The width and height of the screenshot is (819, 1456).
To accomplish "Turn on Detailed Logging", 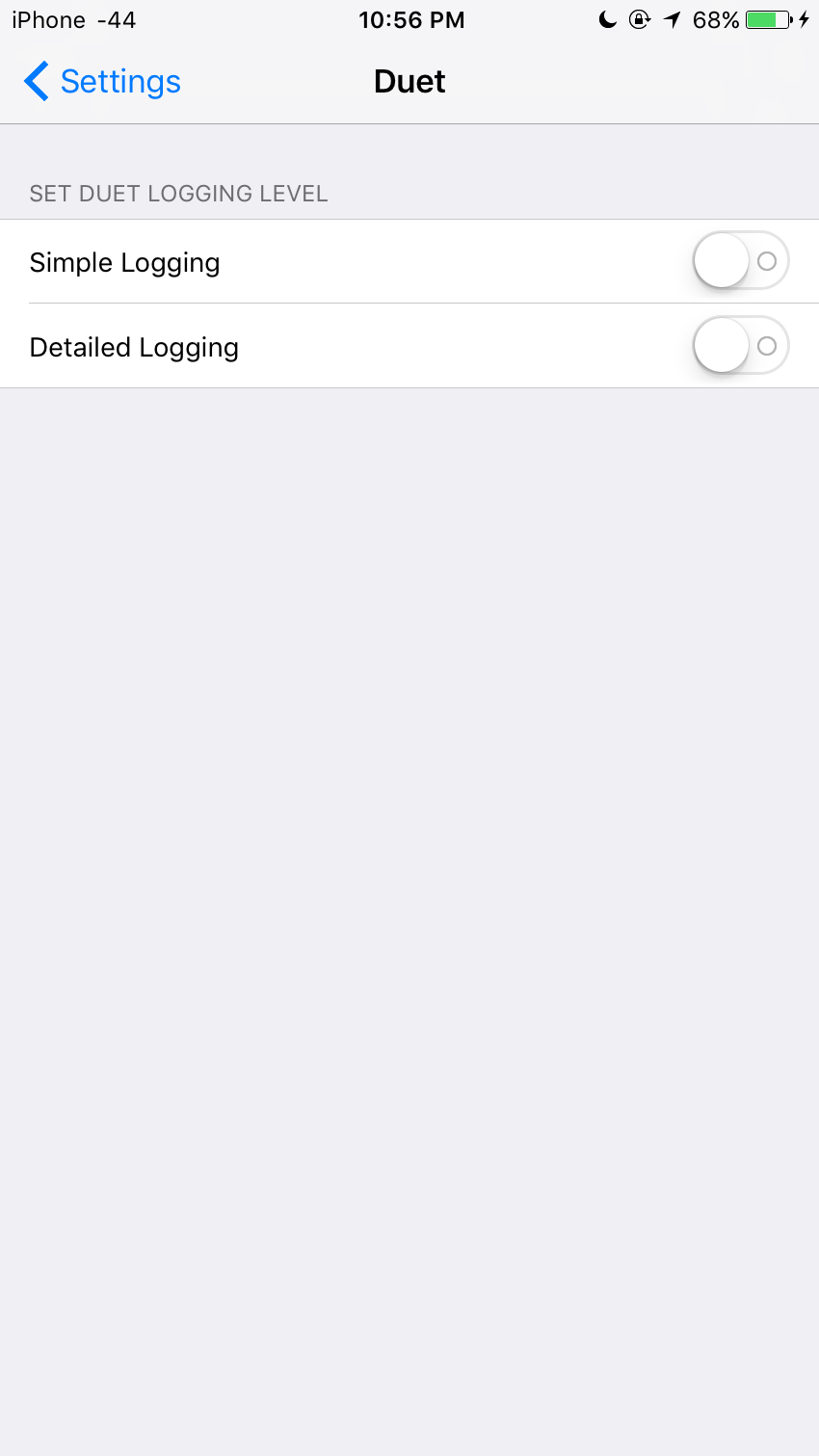I will coord(741,346).
